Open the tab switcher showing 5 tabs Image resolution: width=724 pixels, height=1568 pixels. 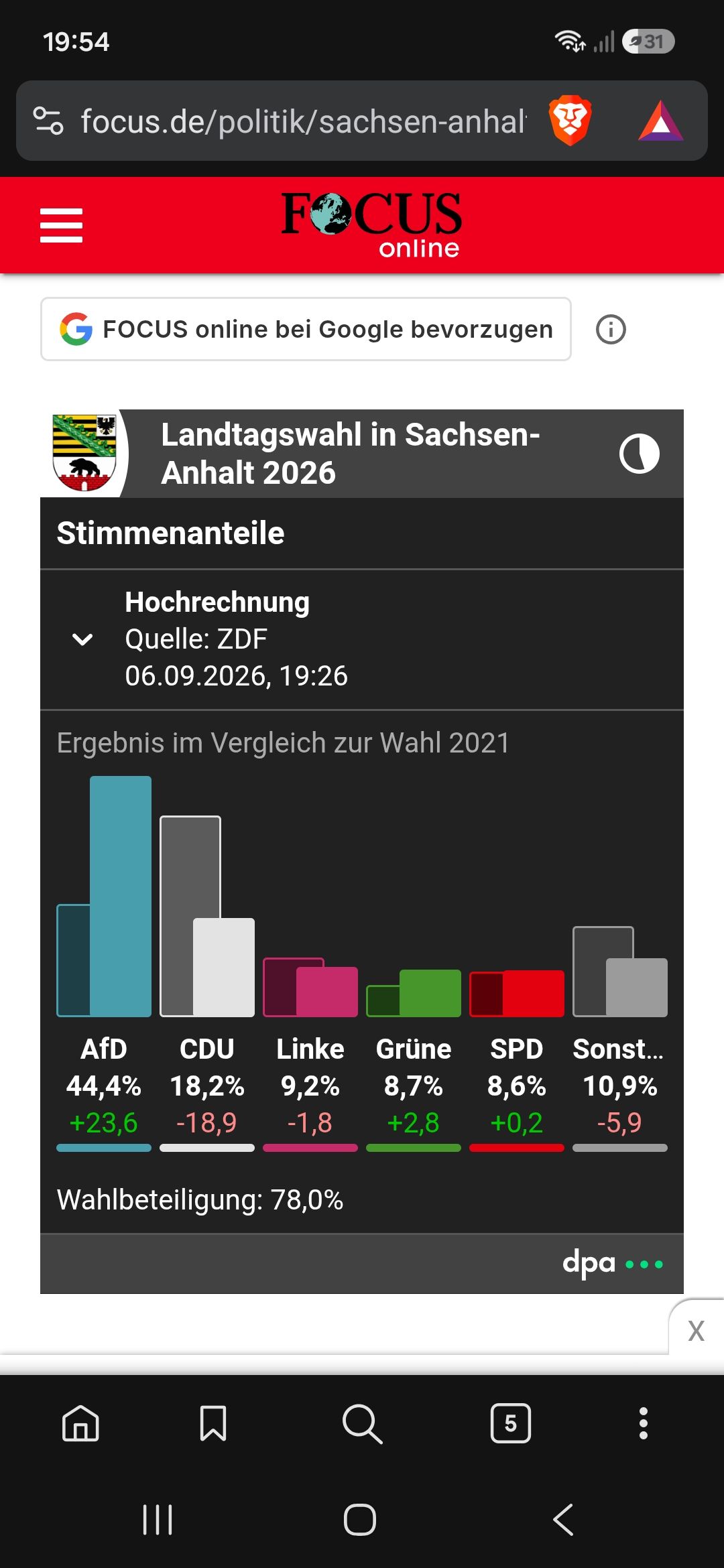[x=511, y=1423]
